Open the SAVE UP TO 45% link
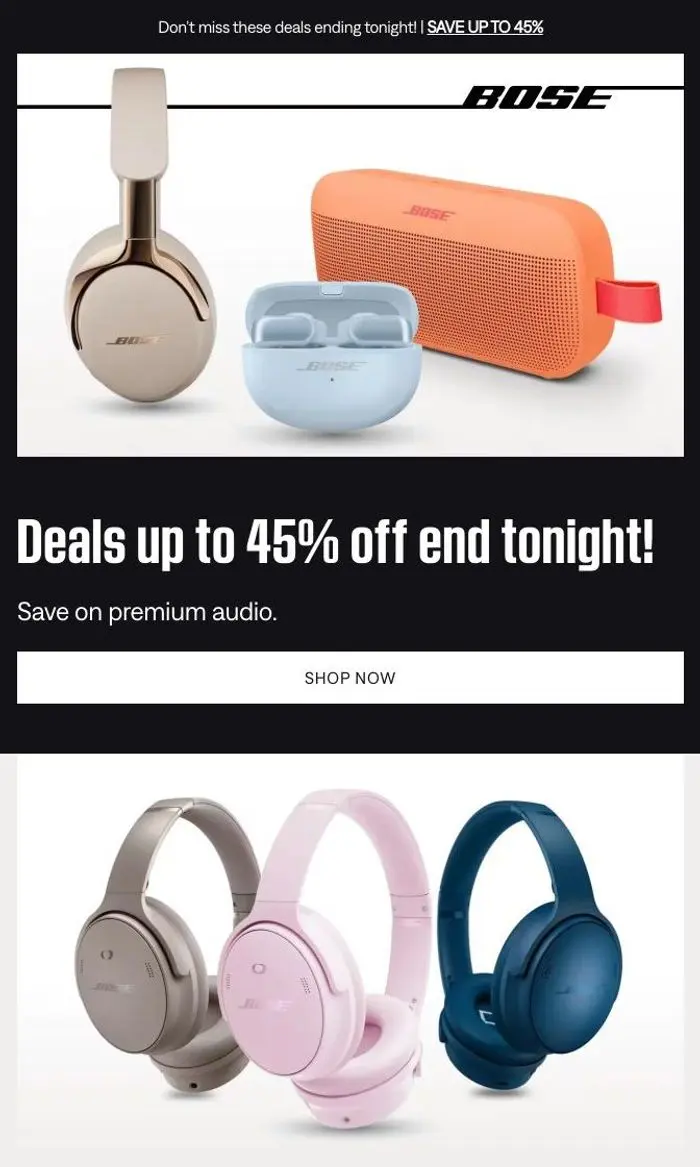Viewport: 700px width, 1167px height. pos(485,28)
